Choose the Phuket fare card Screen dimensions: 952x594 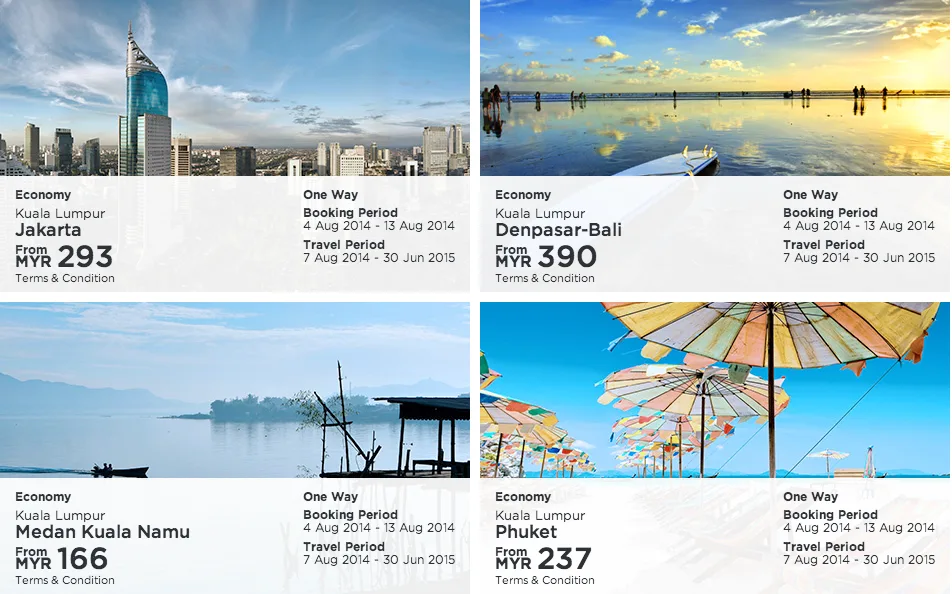(714, 400)
